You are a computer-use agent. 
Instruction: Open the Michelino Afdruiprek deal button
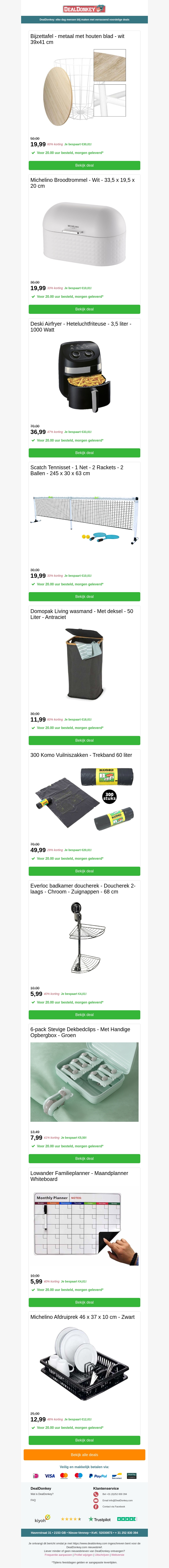(84, 1440)
